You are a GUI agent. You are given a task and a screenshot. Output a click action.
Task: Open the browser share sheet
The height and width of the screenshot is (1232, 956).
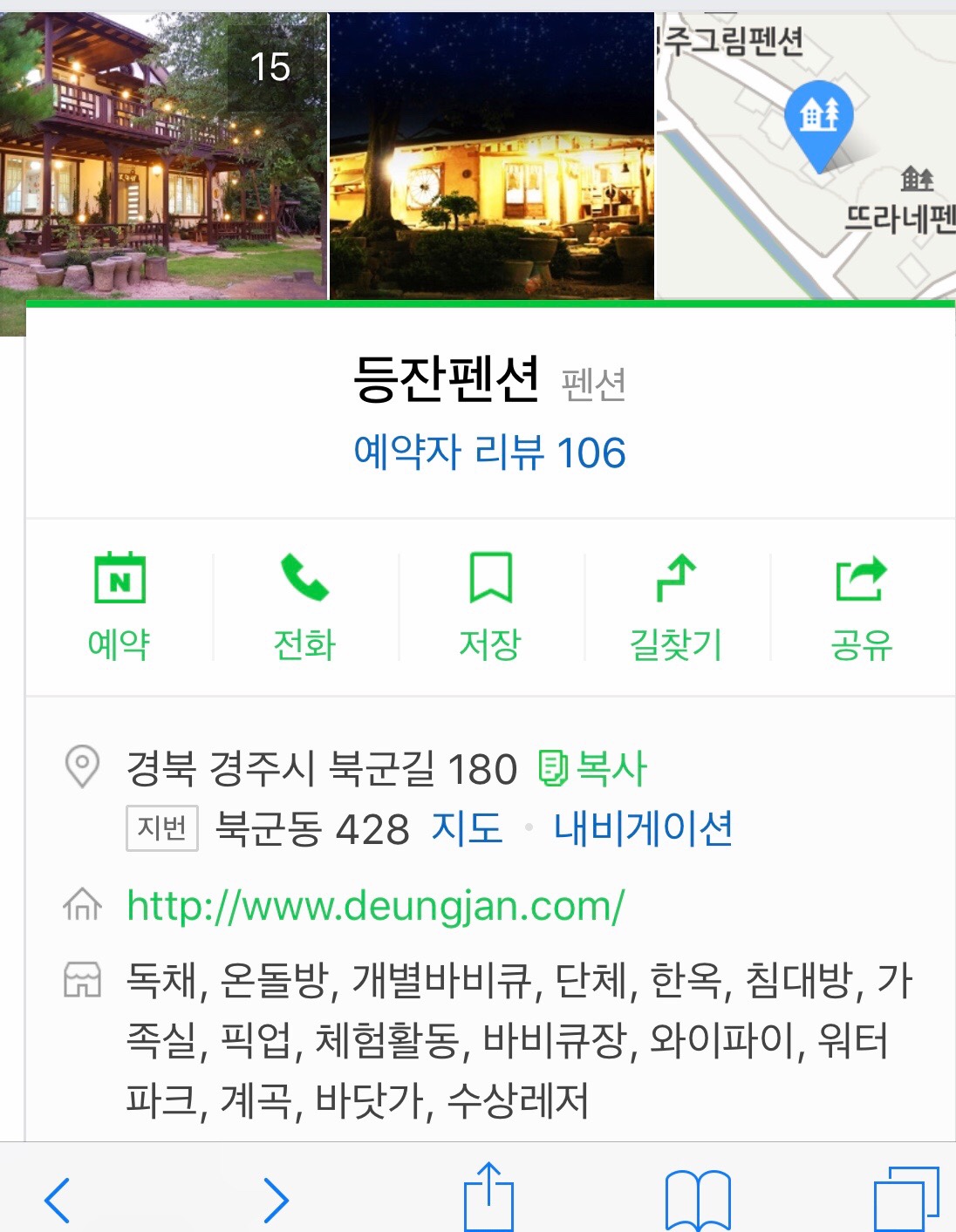pyautogui.click(x=488, y=1198)
